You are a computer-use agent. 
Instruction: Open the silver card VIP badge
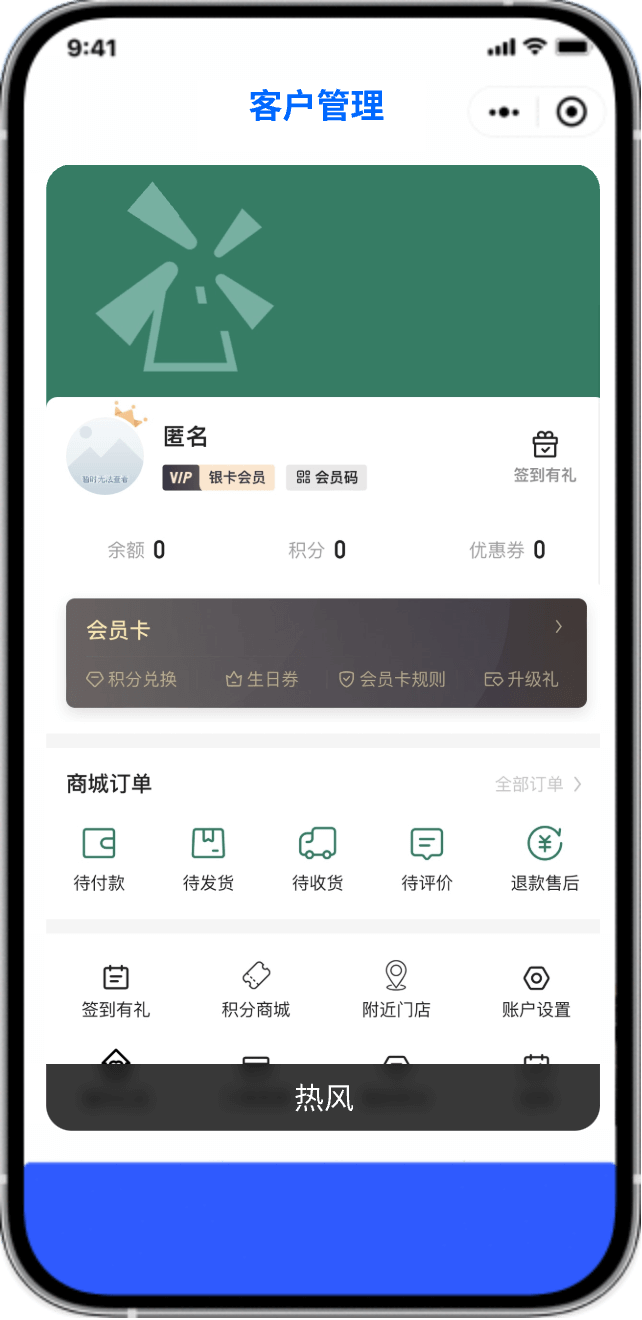click(219, 478)
